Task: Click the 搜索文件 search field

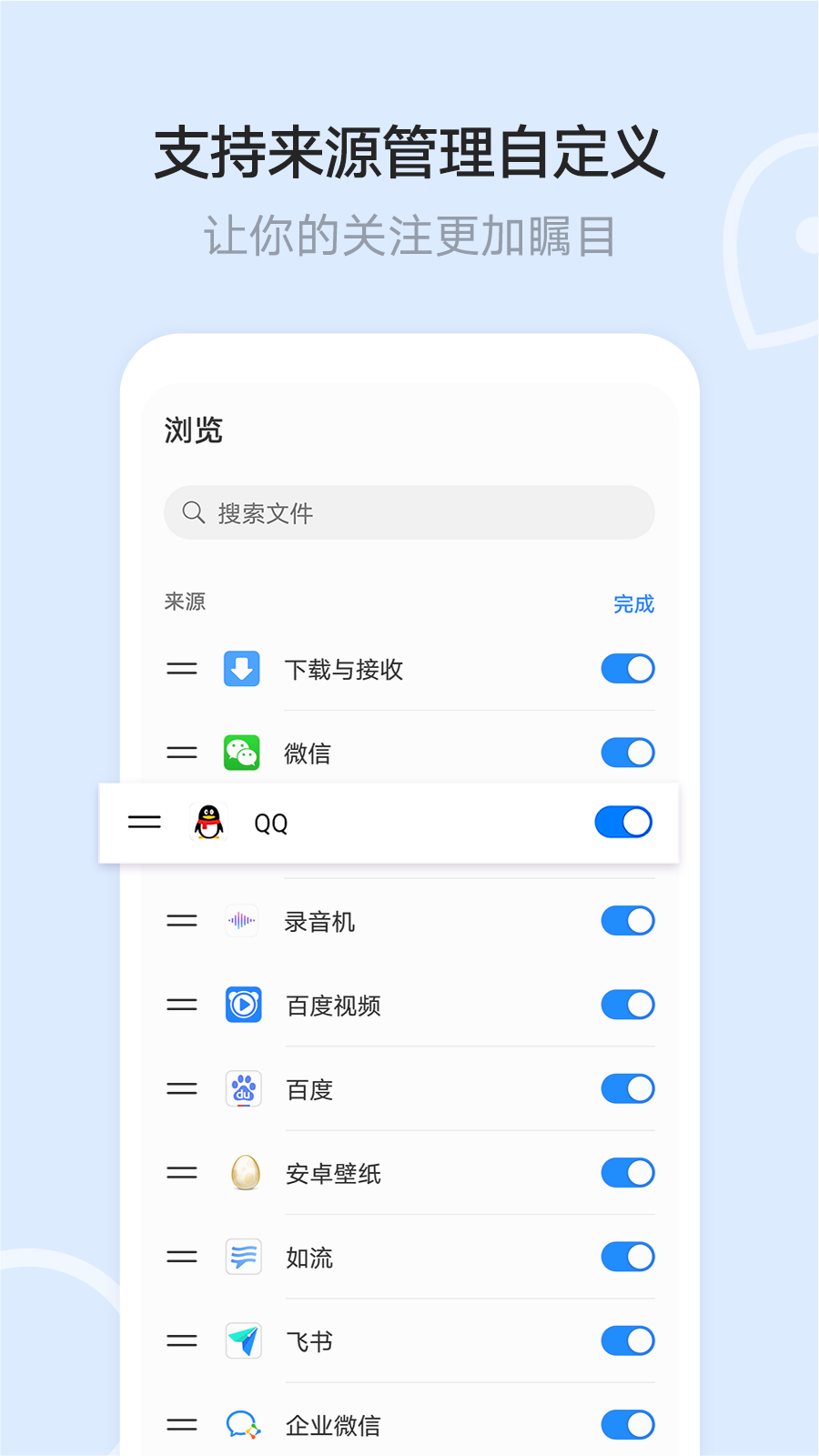Action: 409,512
